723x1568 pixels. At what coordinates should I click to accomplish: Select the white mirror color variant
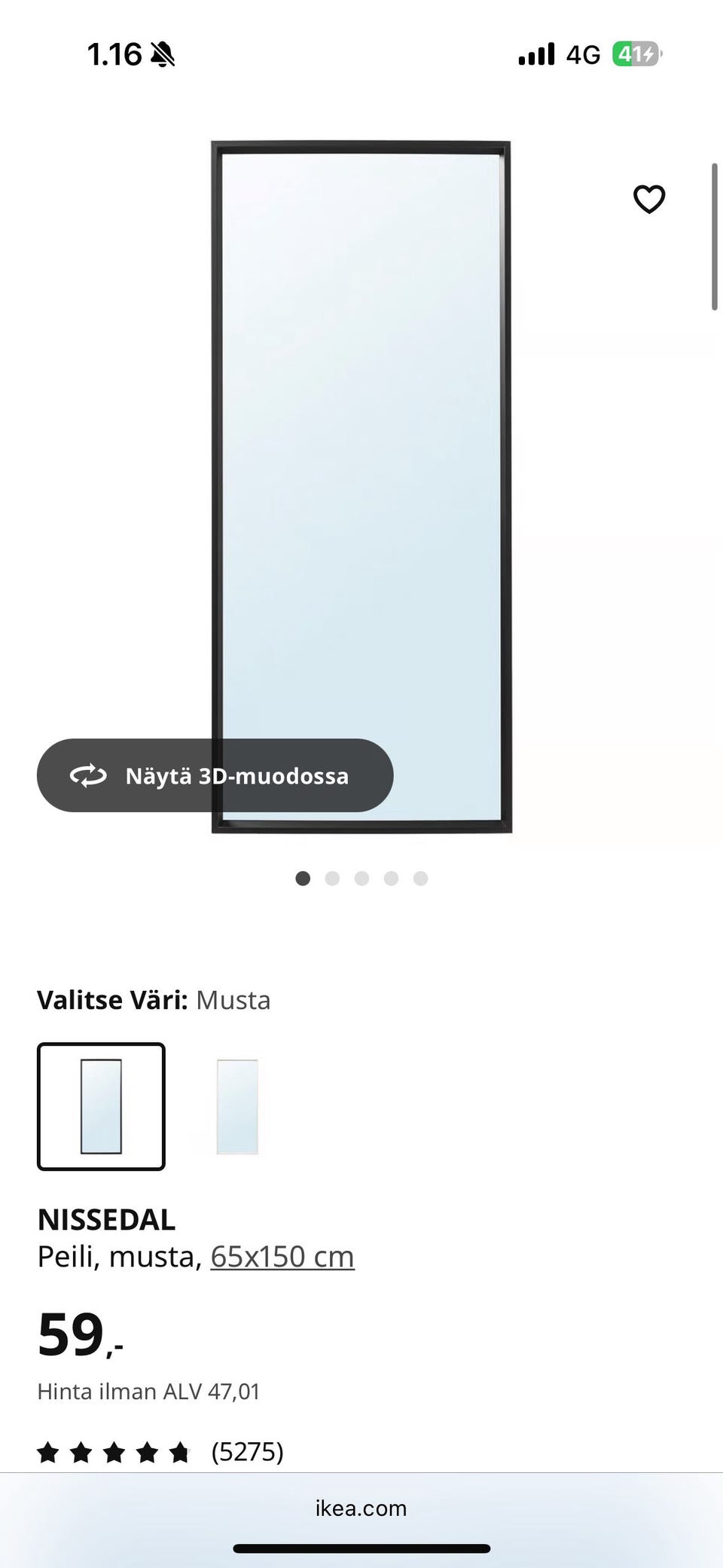pyautogui.click(x=237, y=1108)
